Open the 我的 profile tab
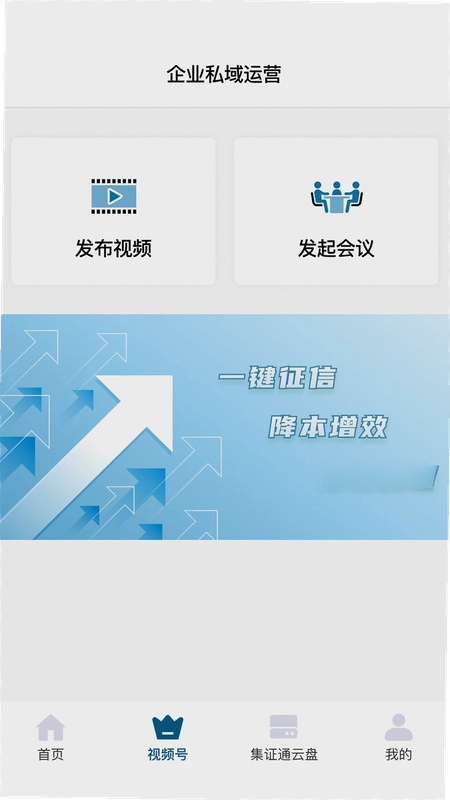Viewport: 450px width, 800px height. click(x=398, y=738)
